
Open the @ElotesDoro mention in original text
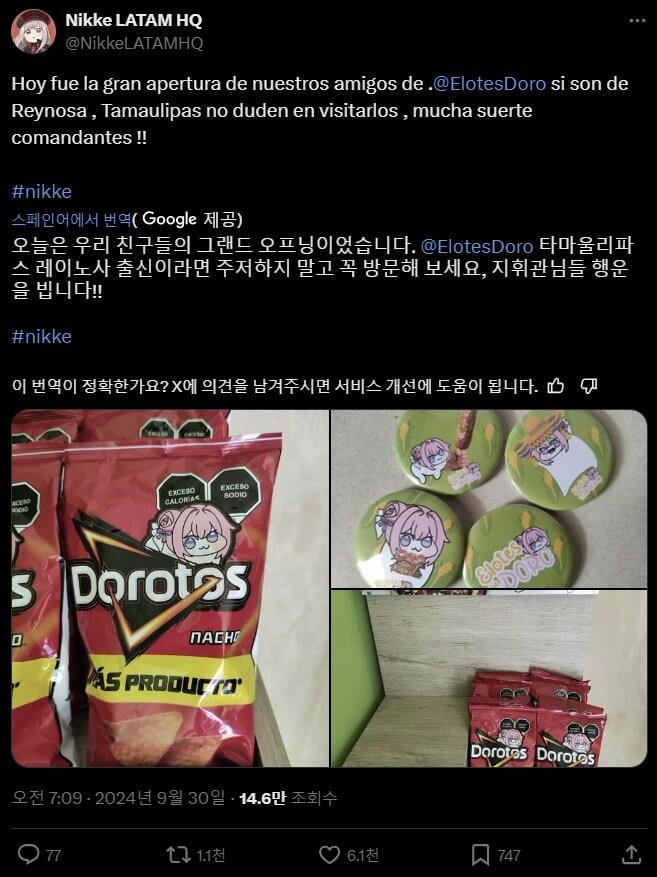pos(489,84)
